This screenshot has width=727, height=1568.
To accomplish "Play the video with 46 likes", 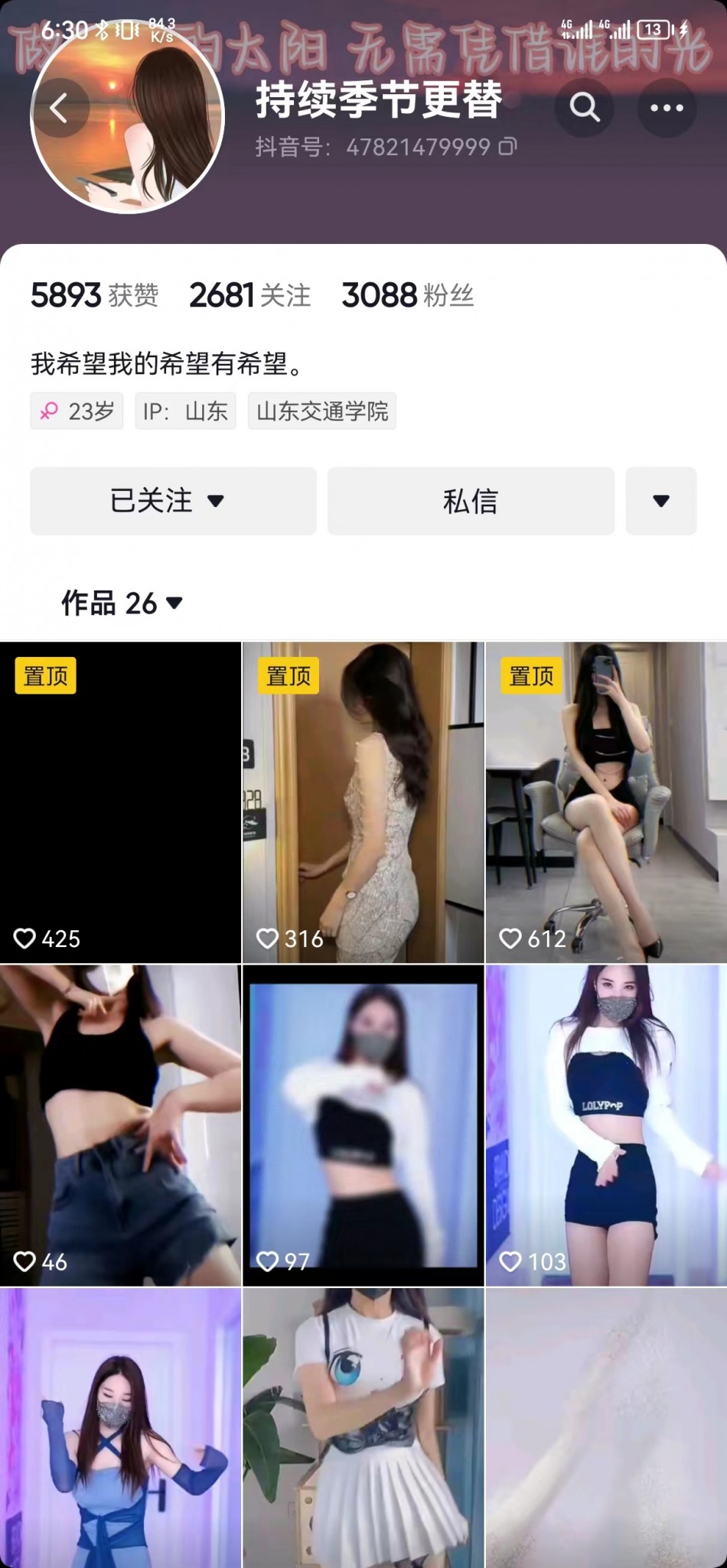I will tap(120, 1124).
